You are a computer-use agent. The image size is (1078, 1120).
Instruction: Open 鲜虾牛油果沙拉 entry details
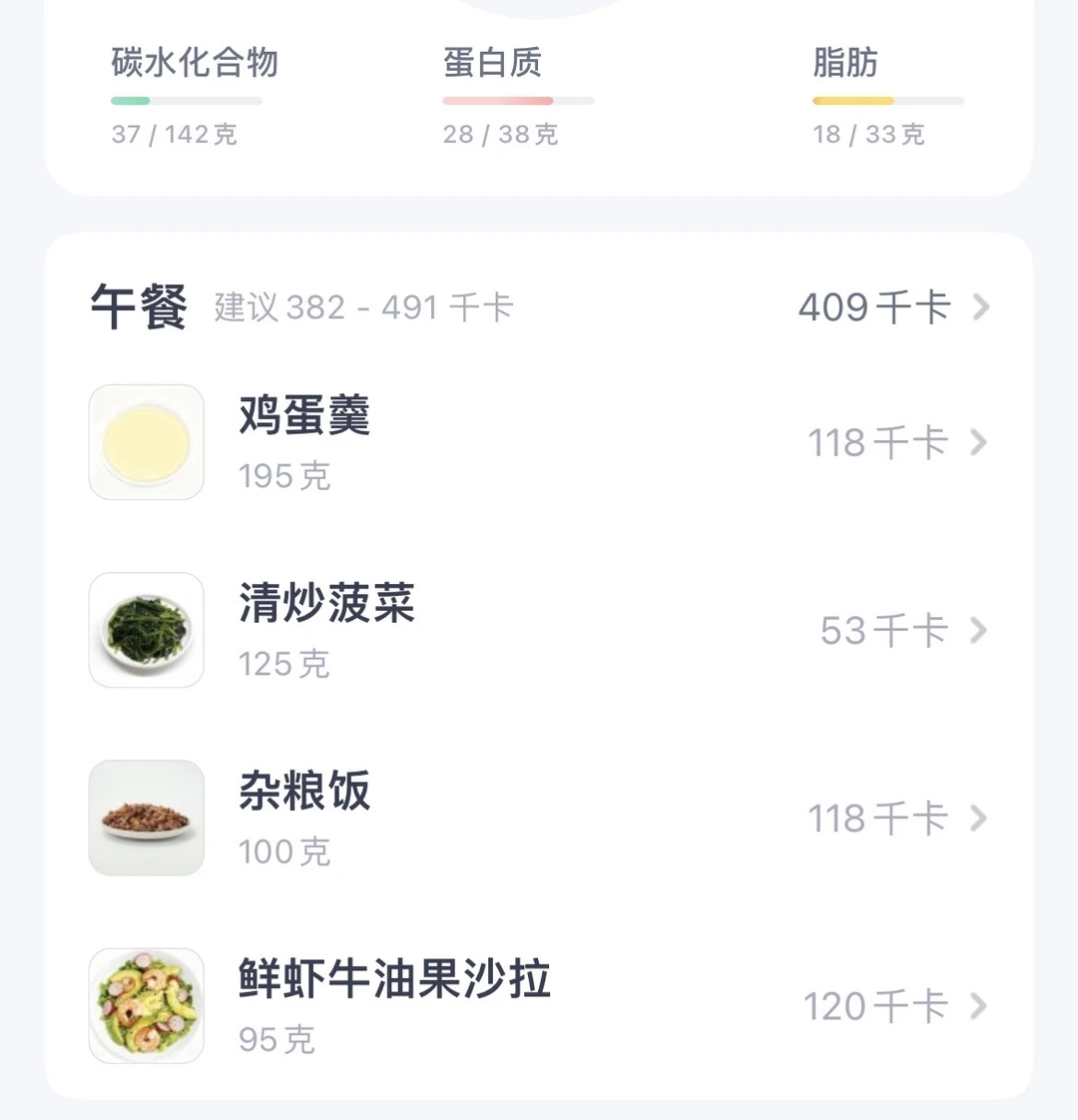pos(539,1005)
